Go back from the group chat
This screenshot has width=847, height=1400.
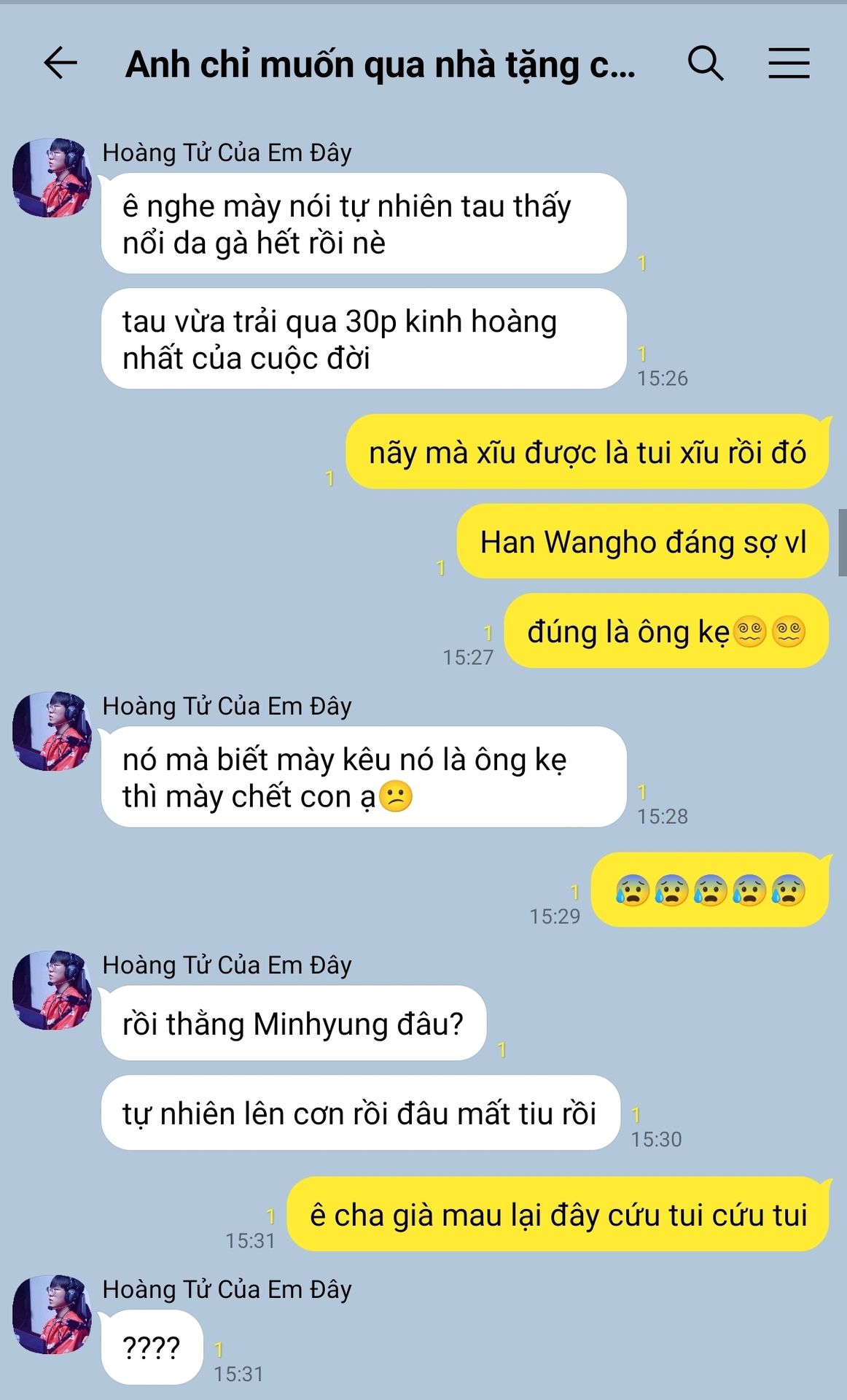(x=60, y=63)
